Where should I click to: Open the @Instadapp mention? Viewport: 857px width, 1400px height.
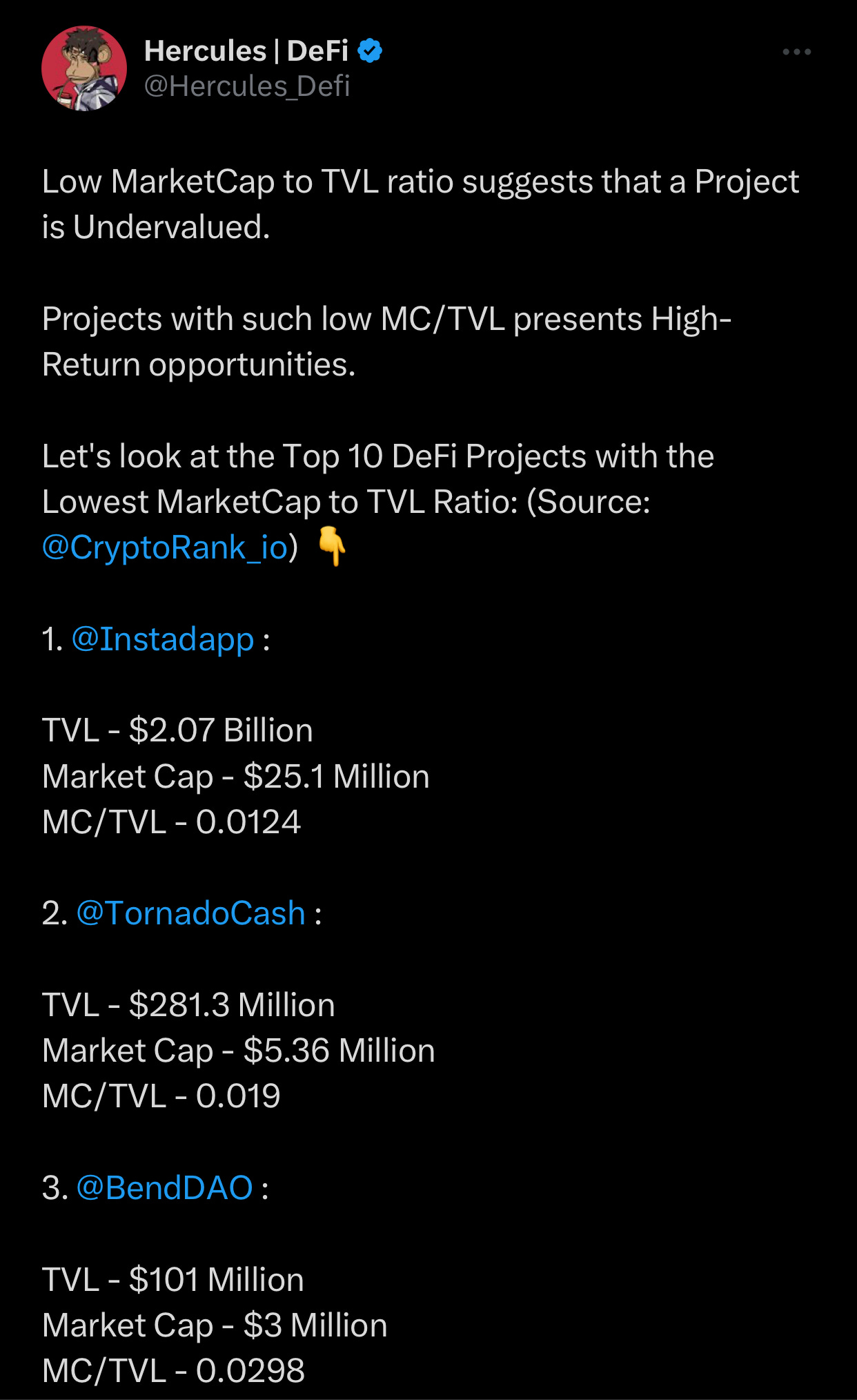(163, 639)
